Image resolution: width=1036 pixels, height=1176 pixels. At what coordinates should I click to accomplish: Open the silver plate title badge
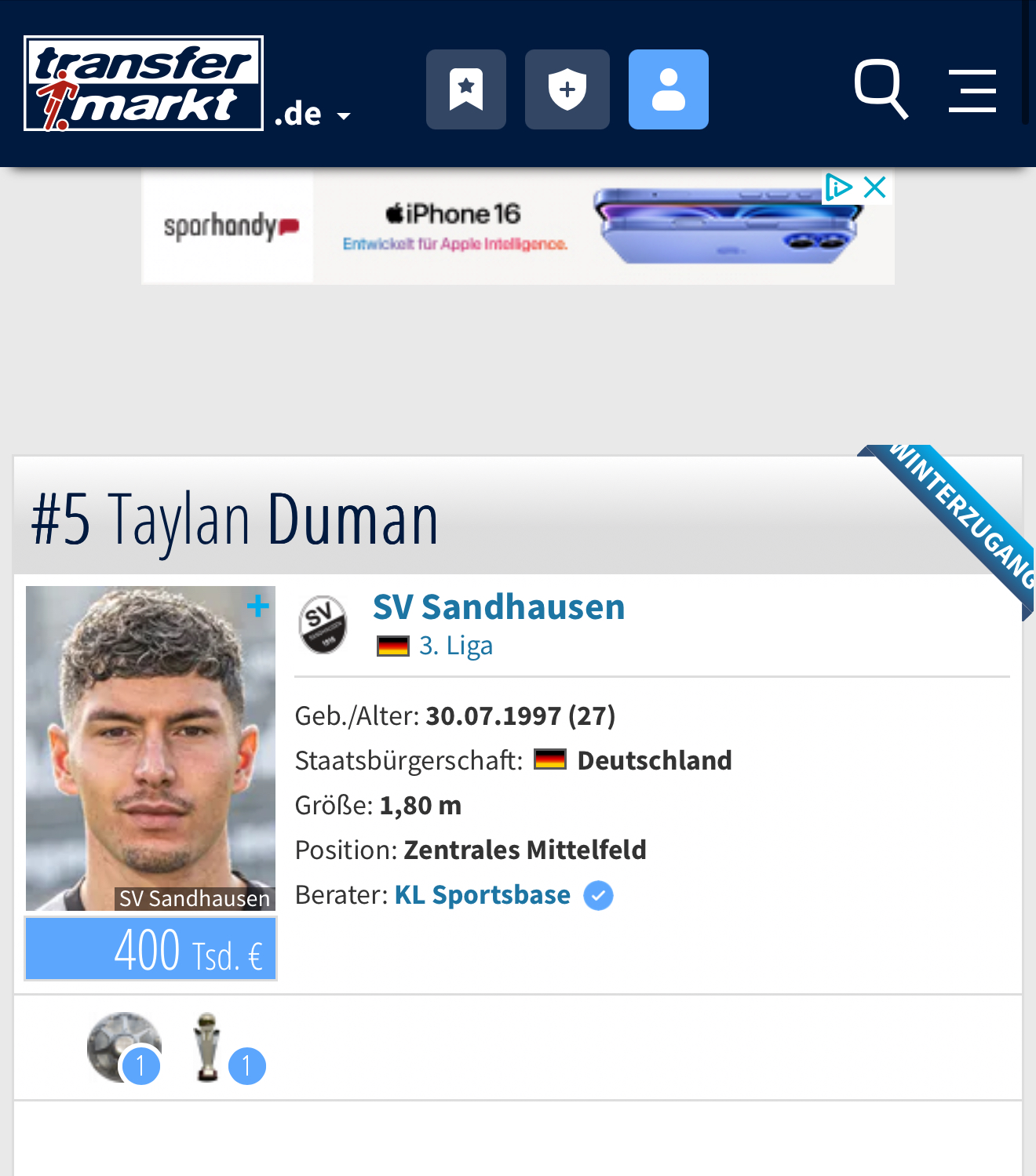pyautogui.click(x=125, y=1047)
